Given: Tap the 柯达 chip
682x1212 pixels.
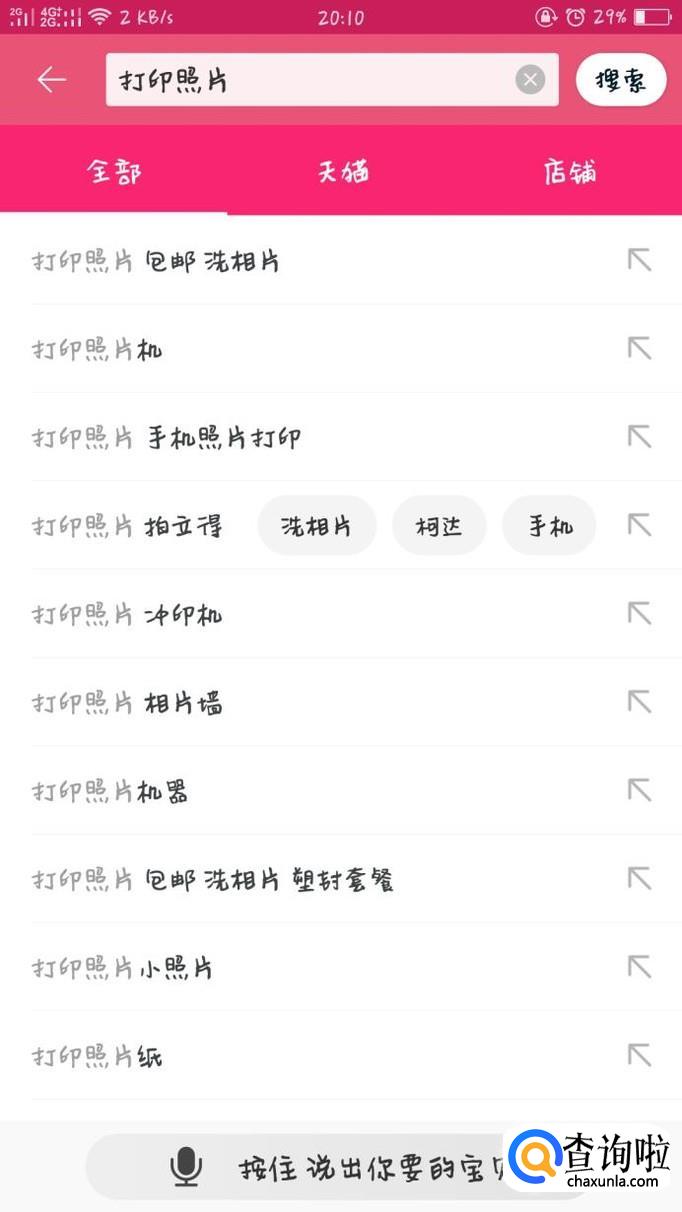Looking at the screenshot, I should tap(439, 526).
